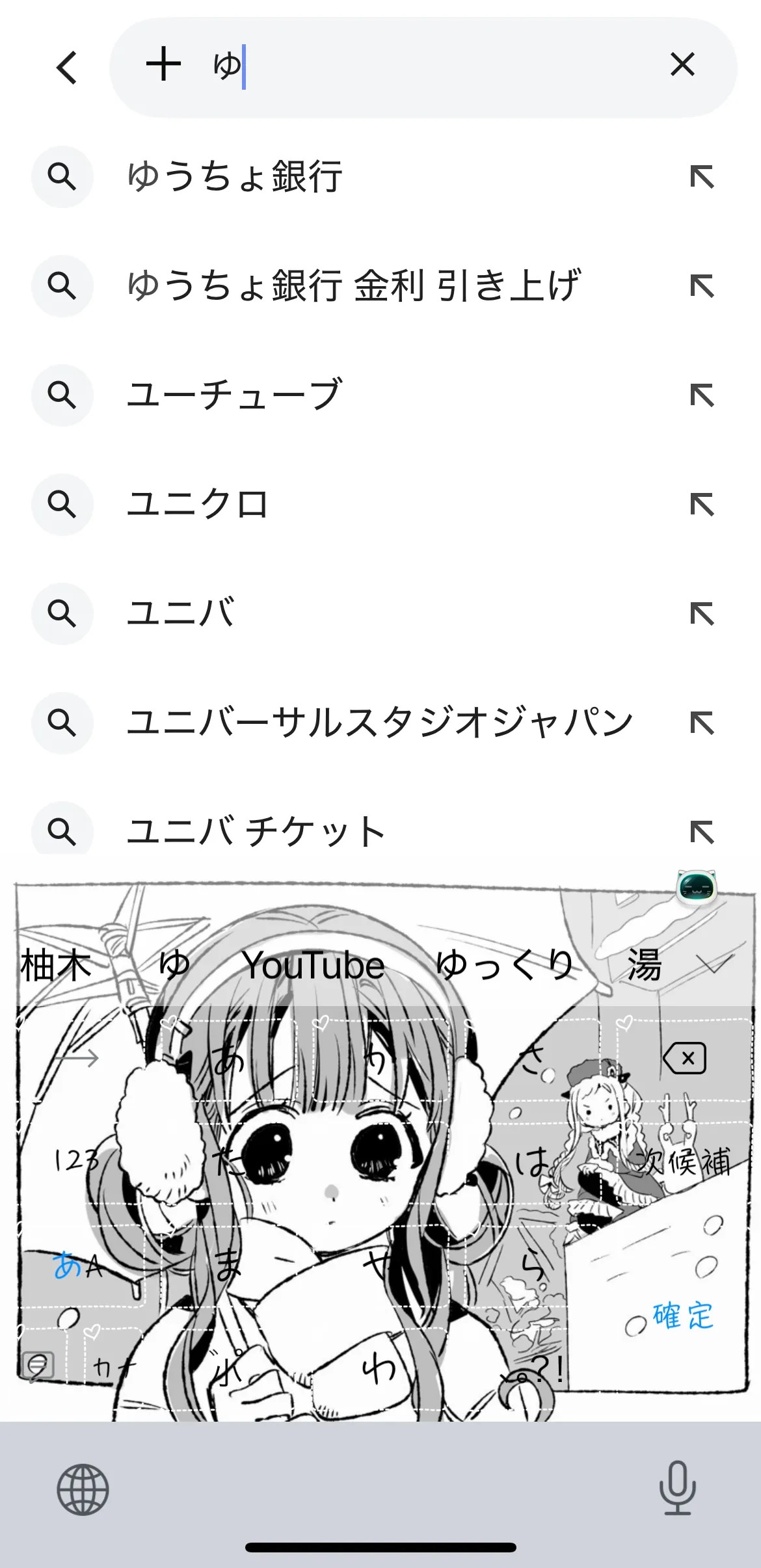Screen dimensions: 761x1568
Task: Clear the search text with the X
Action: [682, 65]
